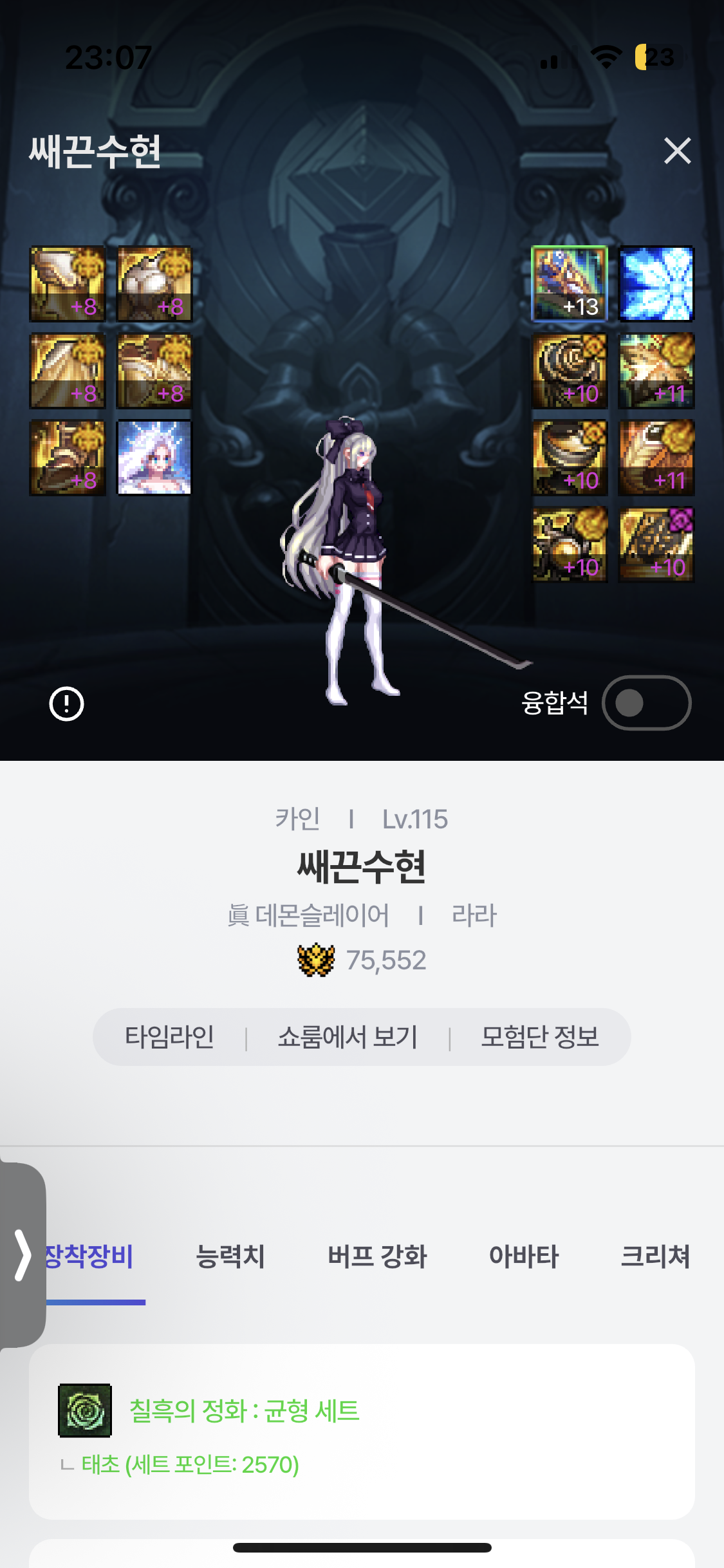
Task: View the +13 weapon item
Action: 570,284
